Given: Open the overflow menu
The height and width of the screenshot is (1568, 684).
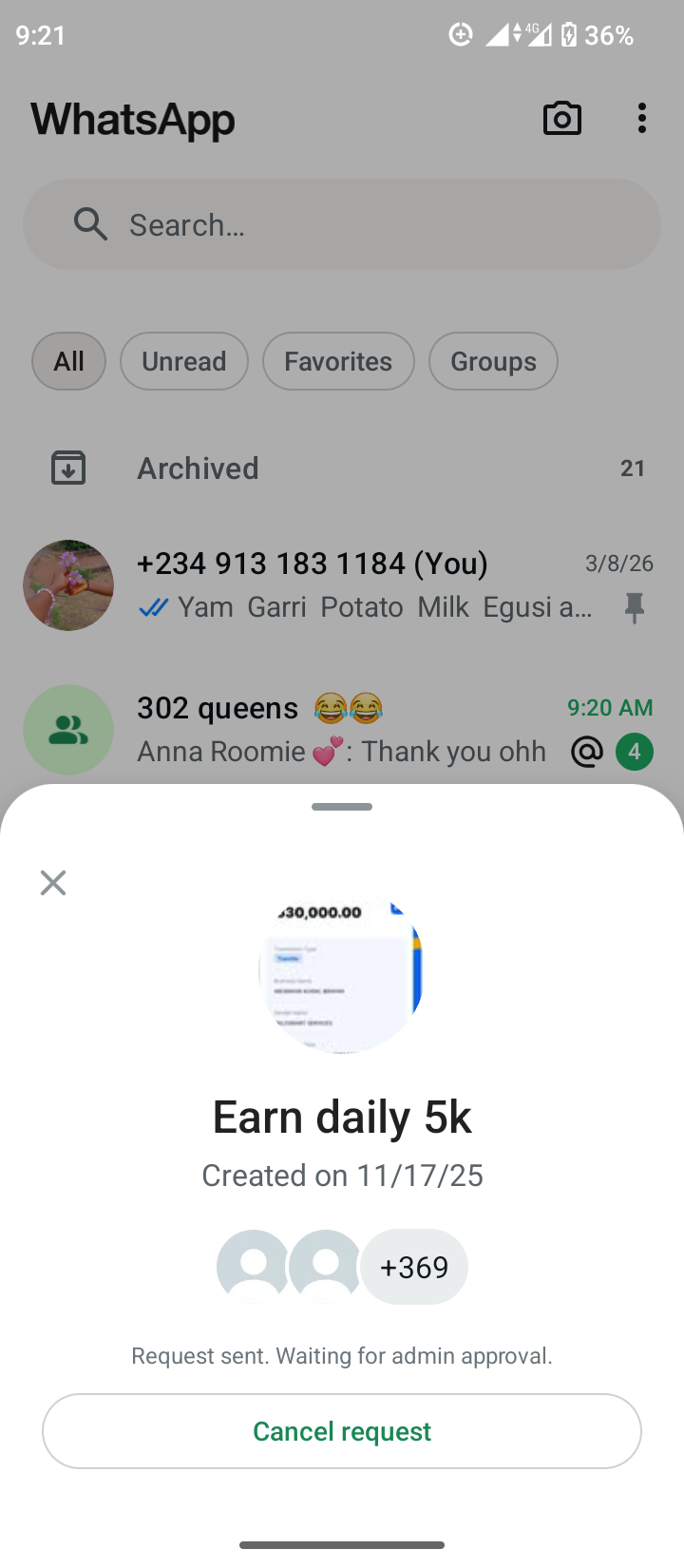Looking at the screenshot, I should click(642, 119).
